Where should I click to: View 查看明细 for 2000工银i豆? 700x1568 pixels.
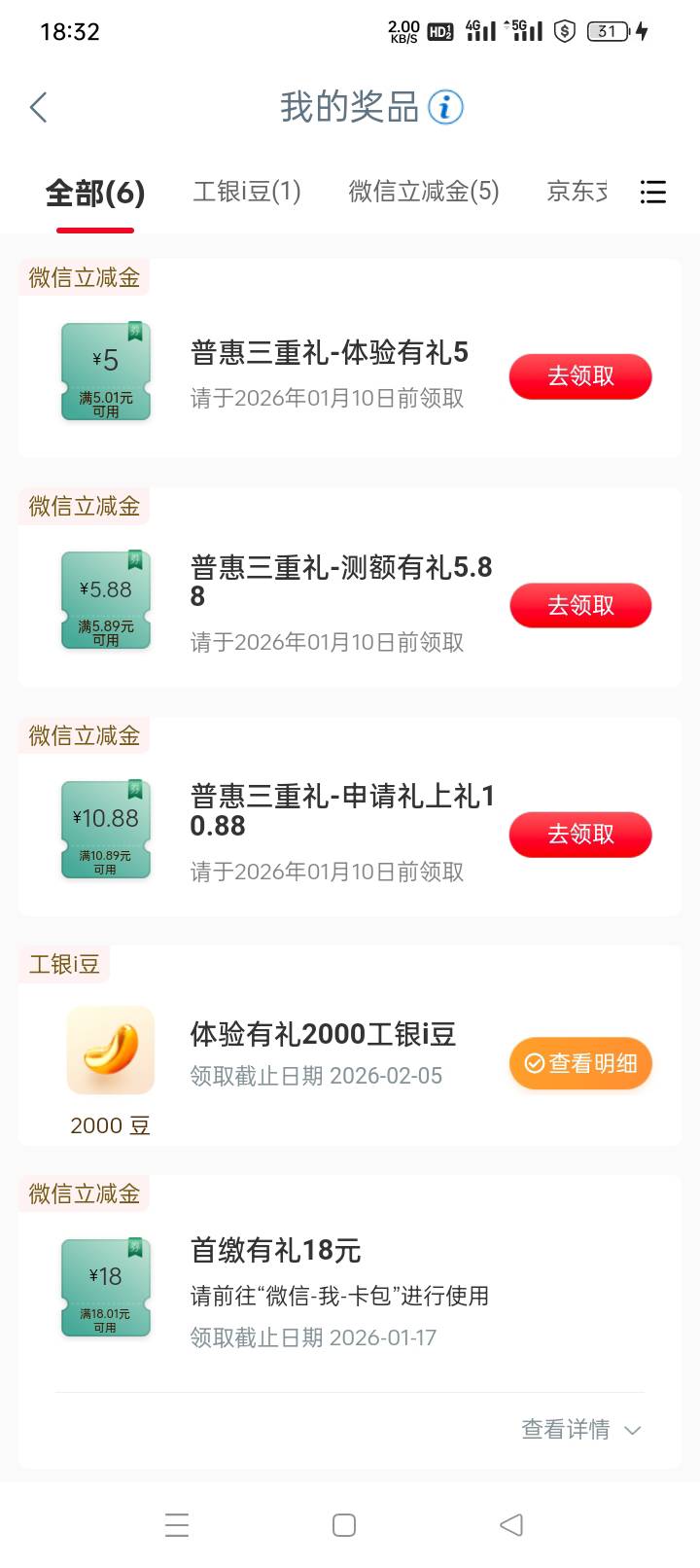point(580,1063)
